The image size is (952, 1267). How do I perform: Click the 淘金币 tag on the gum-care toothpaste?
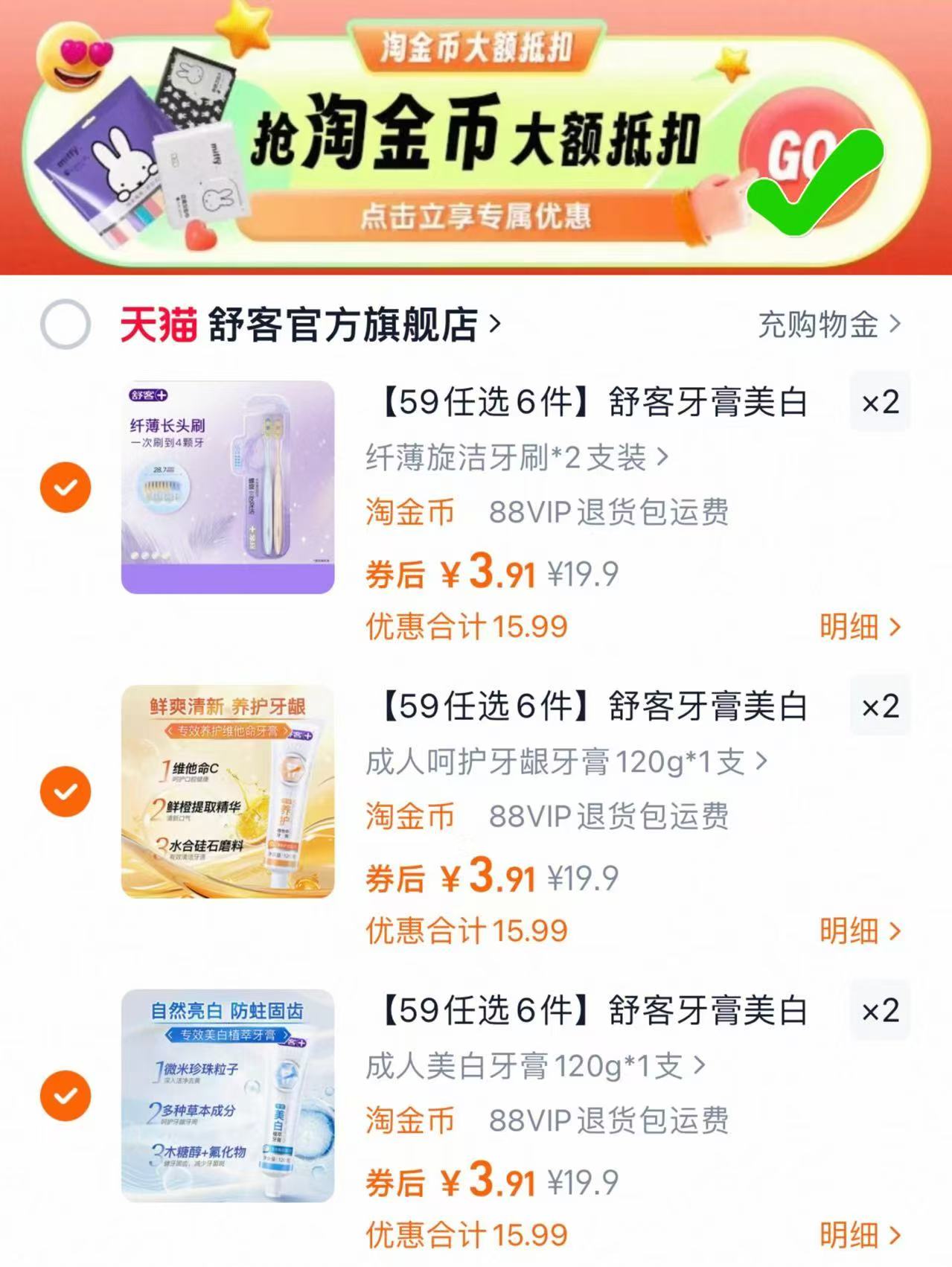(409, 817)
